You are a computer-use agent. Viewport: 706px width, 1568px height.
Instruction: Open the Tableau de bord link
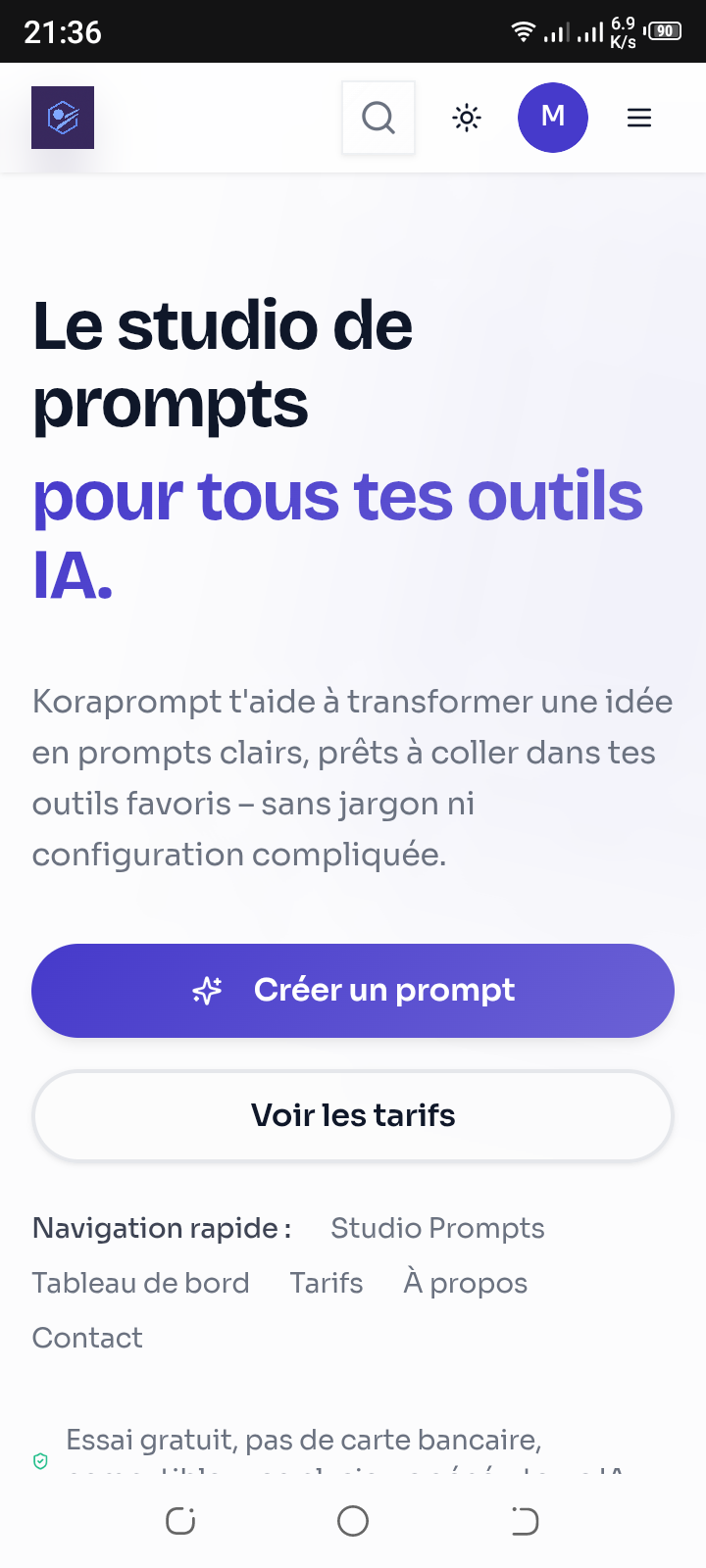click(x=140, y=1283)
